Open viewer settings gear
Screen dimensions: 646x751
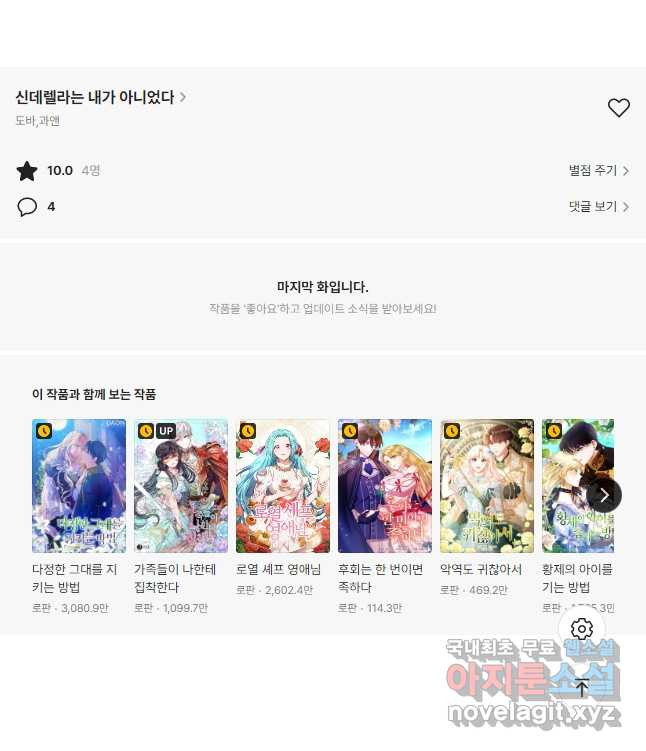582,629
